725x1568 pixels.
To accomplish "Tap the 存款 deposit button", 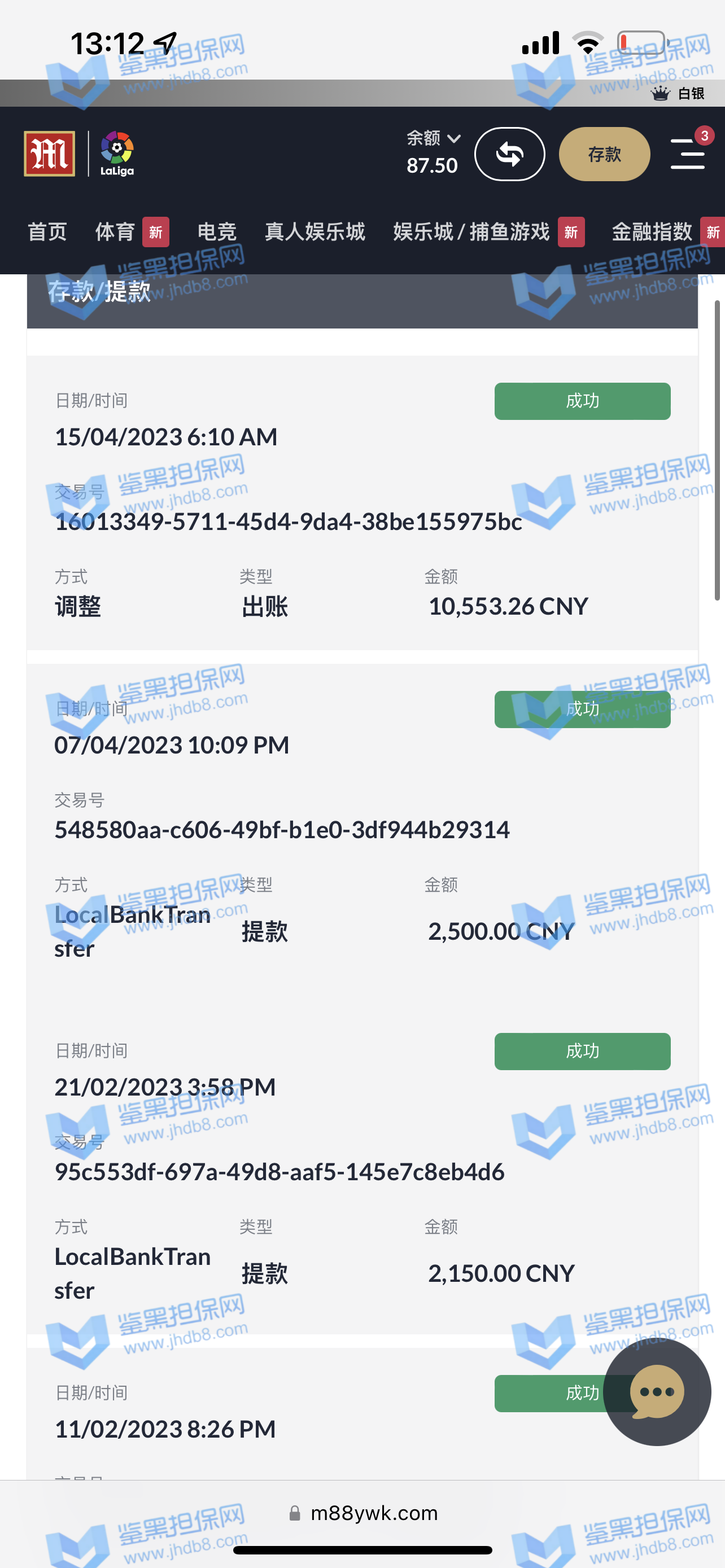I will coord(604,154).
